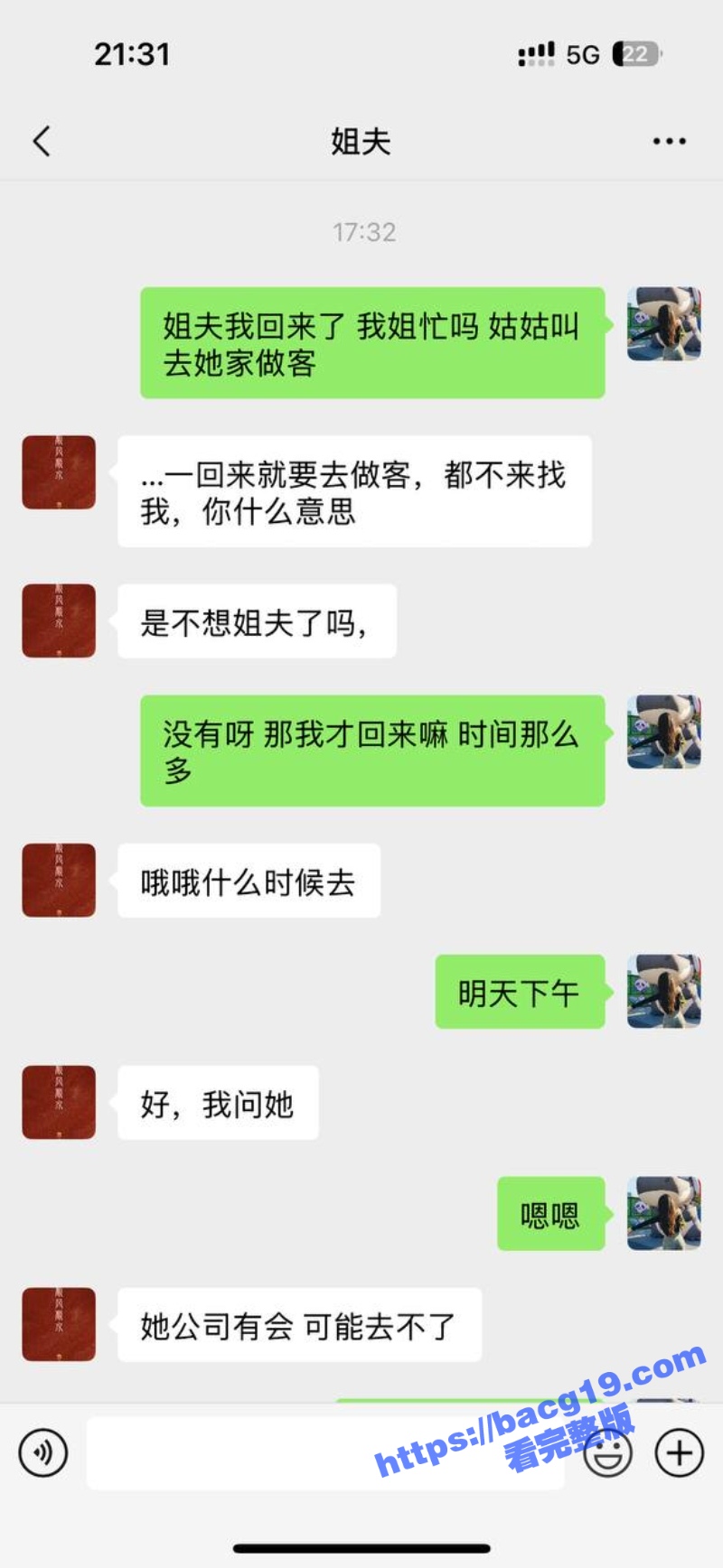Screen dimensions: 723x1568
Task: Open the three-dot chat info menu
Action: 669,141
